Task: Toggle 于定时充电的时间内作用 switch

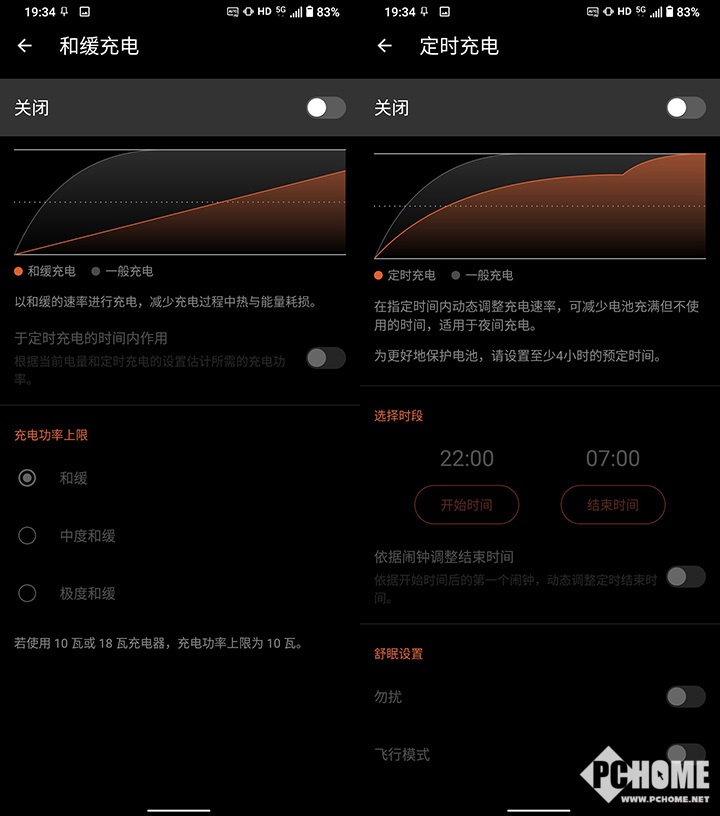Action: [326, 358]
